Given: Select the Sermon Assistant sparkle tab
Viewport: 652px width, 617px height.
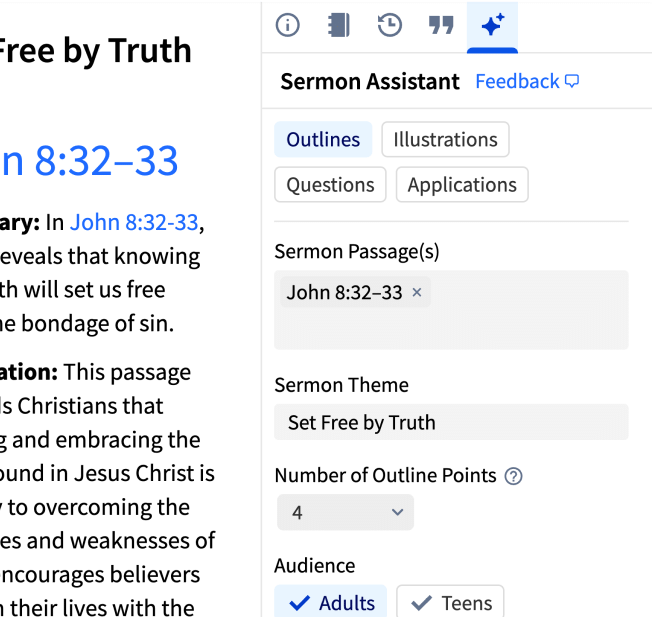Looking at the screenshot, I should [x=492, y=26].
